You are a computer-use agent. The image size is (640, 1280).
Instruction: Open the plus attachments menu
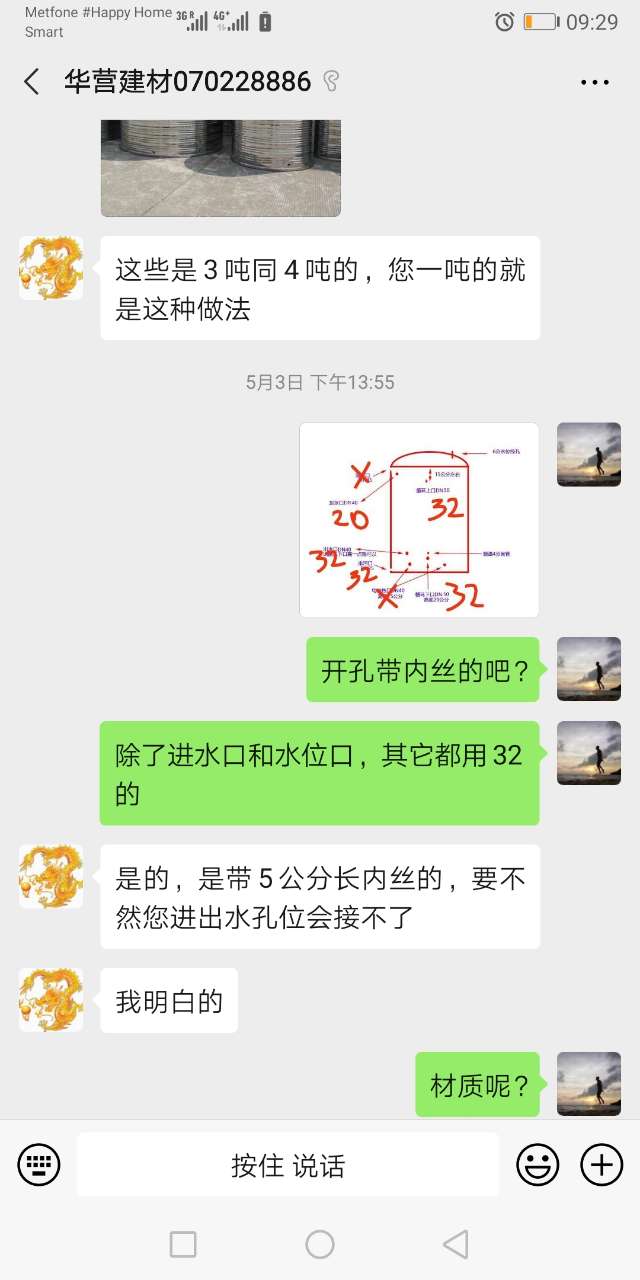point(601,1165)
